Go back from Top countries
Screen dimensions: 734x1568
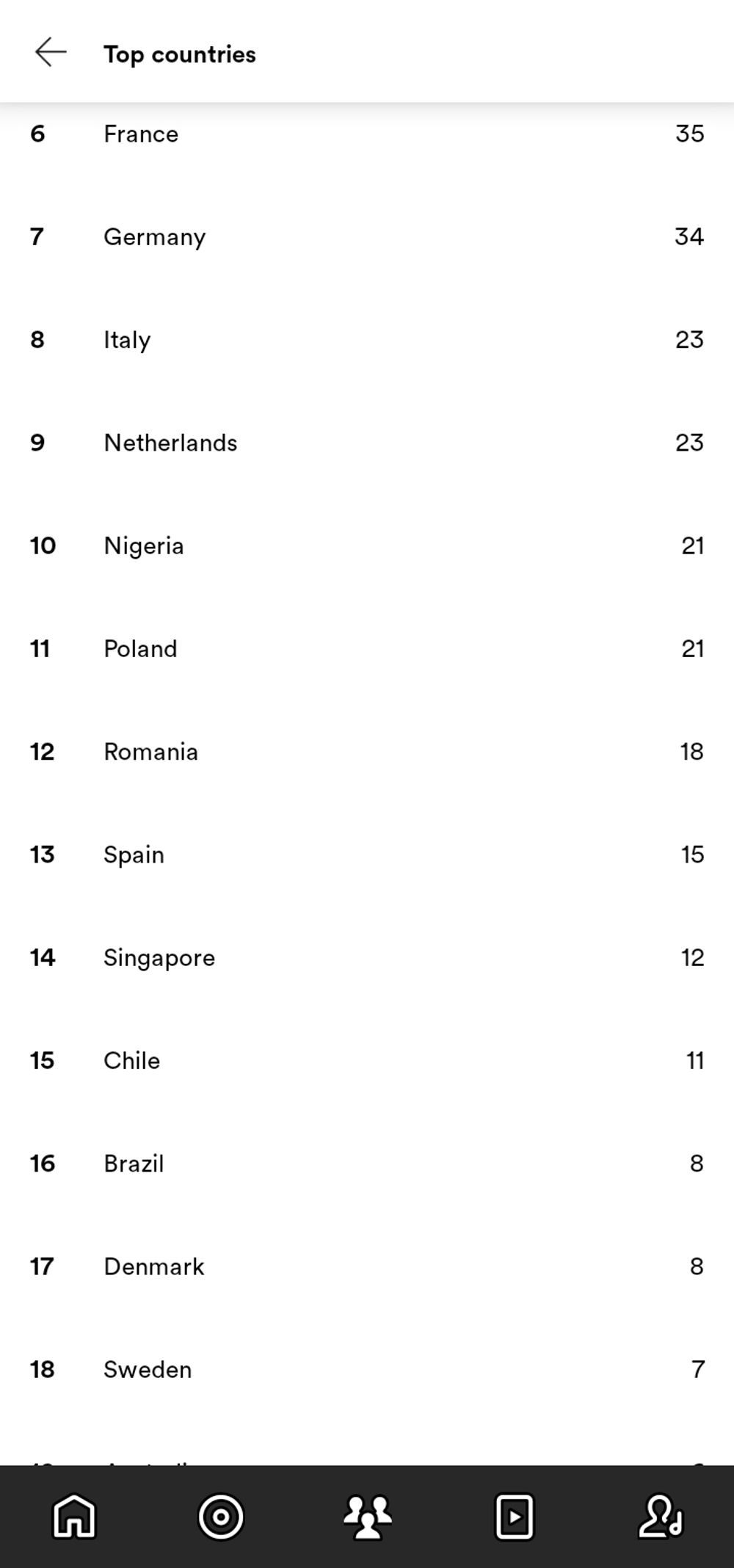pyautogui.click(x=51, y=53)
